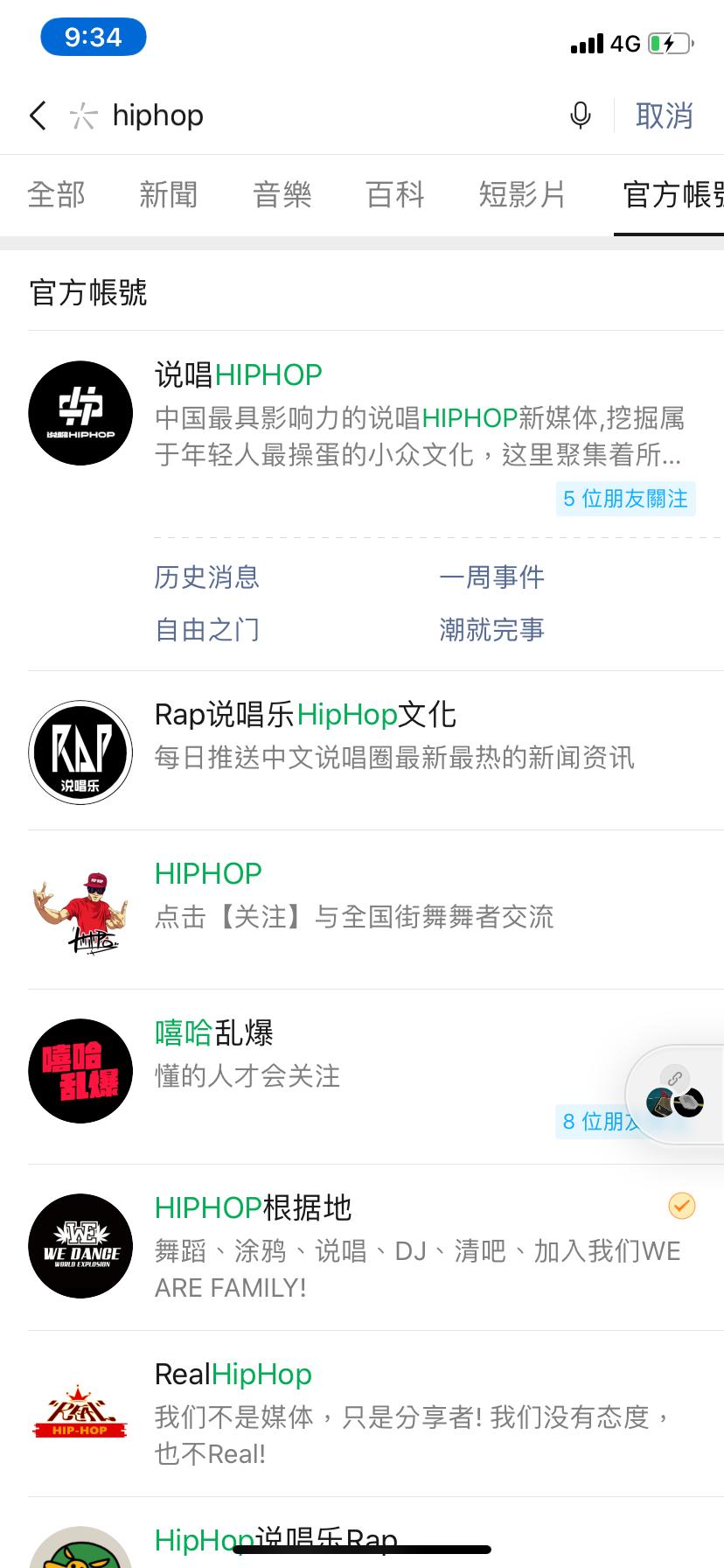724x1568 pixels.
Task: Open the 自由之门 link
Action: tap(207, 629)
